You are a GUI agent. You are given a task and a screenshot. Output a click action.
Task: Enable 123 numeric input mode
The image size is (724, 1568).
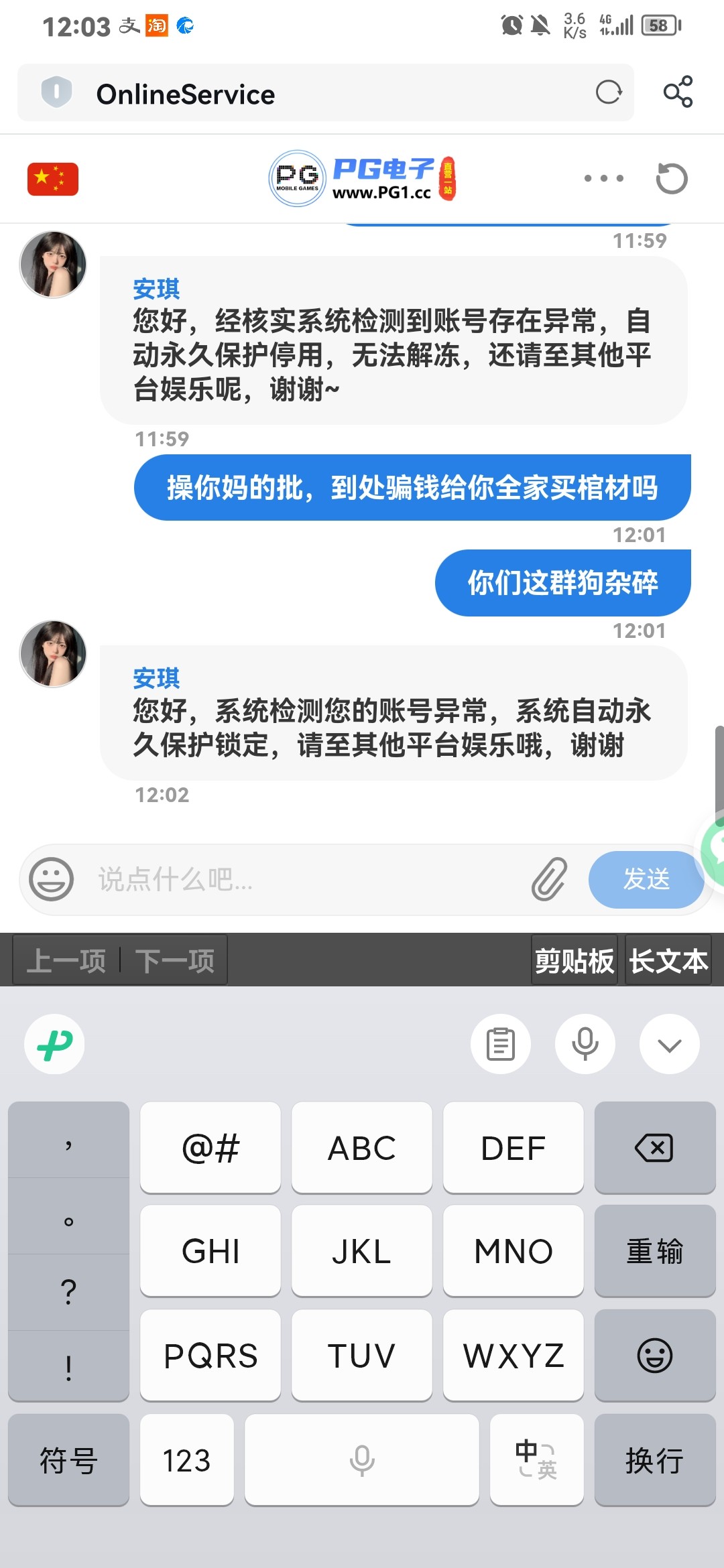[186, 1461]
